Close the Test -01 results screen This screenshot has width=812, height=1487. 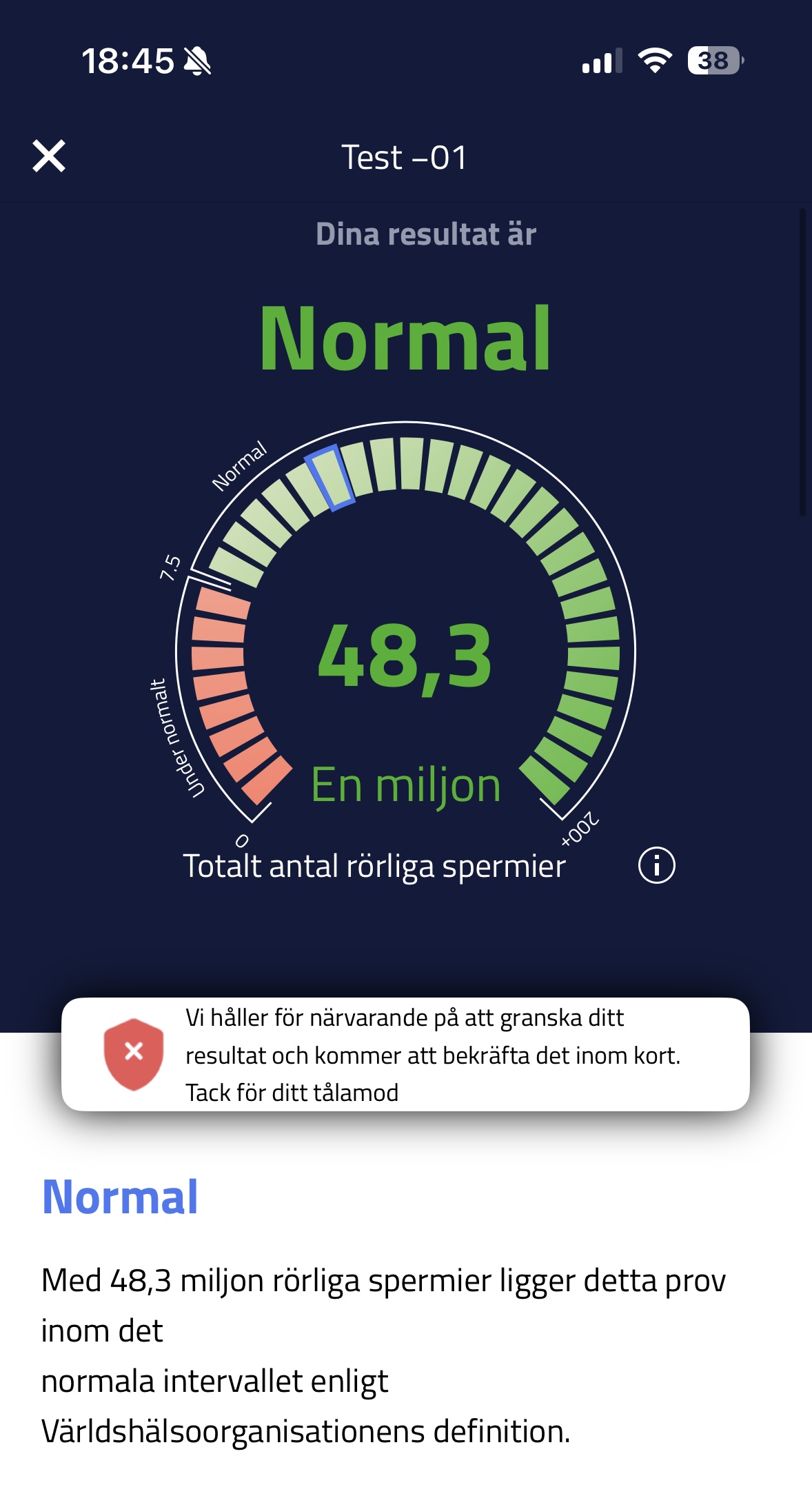[x=49, y=156]
